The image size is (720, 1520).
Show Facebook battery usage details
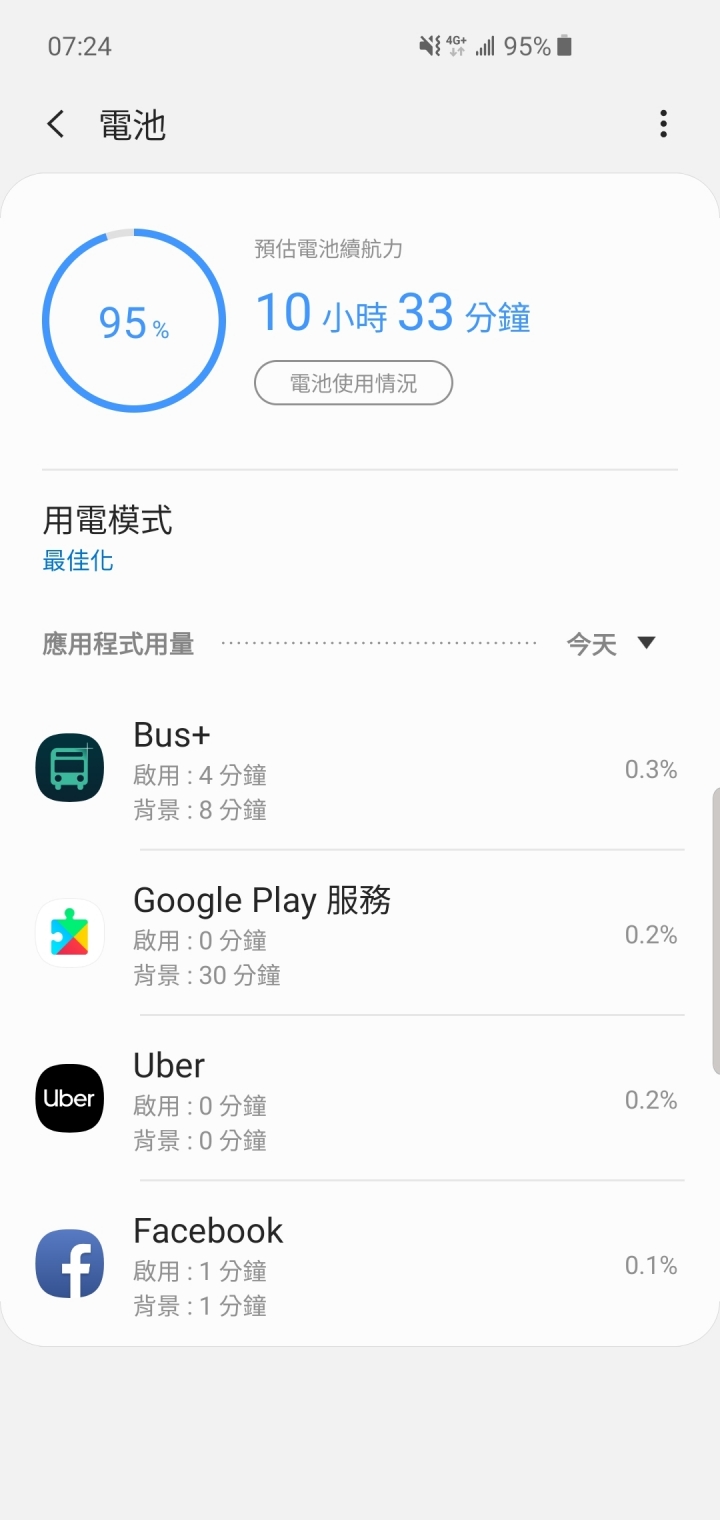point(360,1265)
